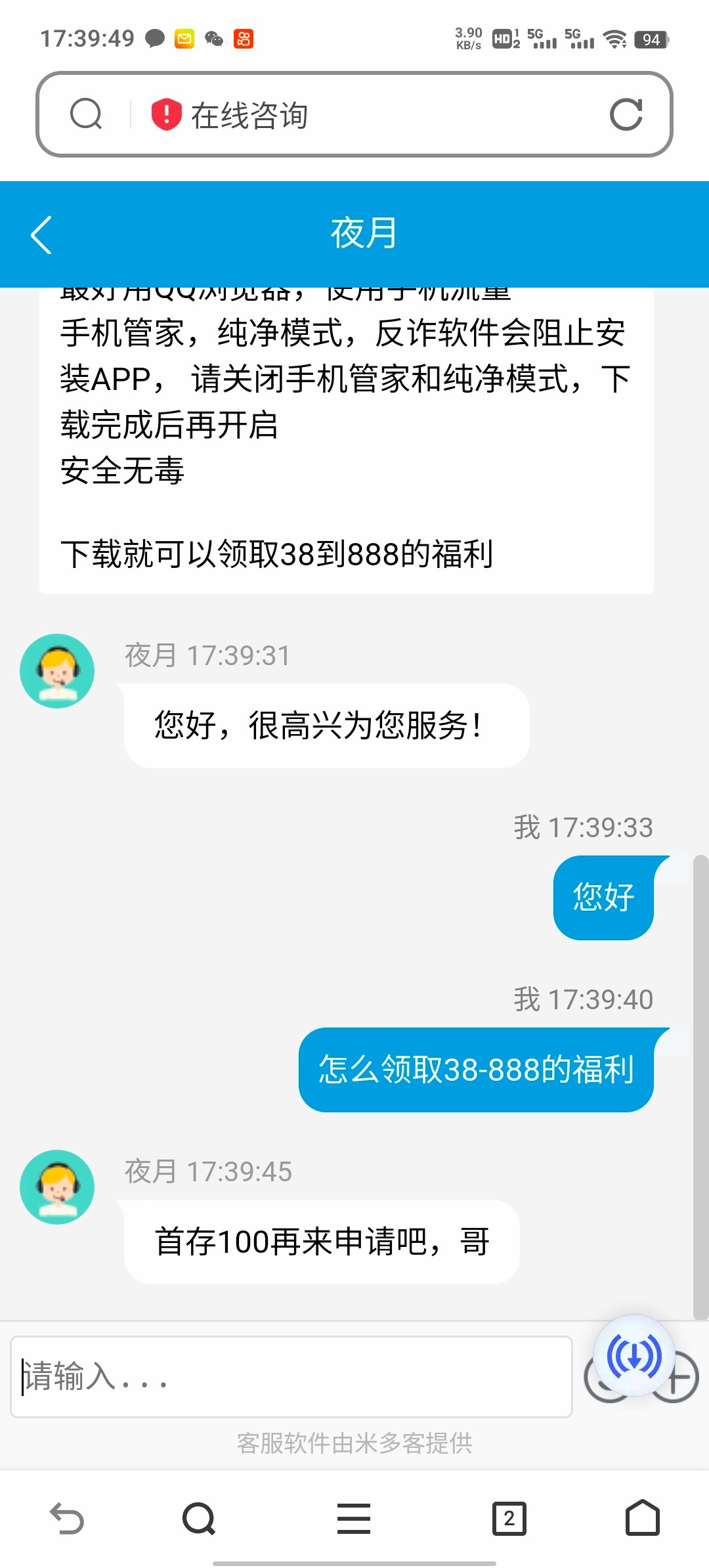Tap the search icon in address bar
Image resolution: width=709 pixels, height=1568 pixels.
click(x=86, y=114)
